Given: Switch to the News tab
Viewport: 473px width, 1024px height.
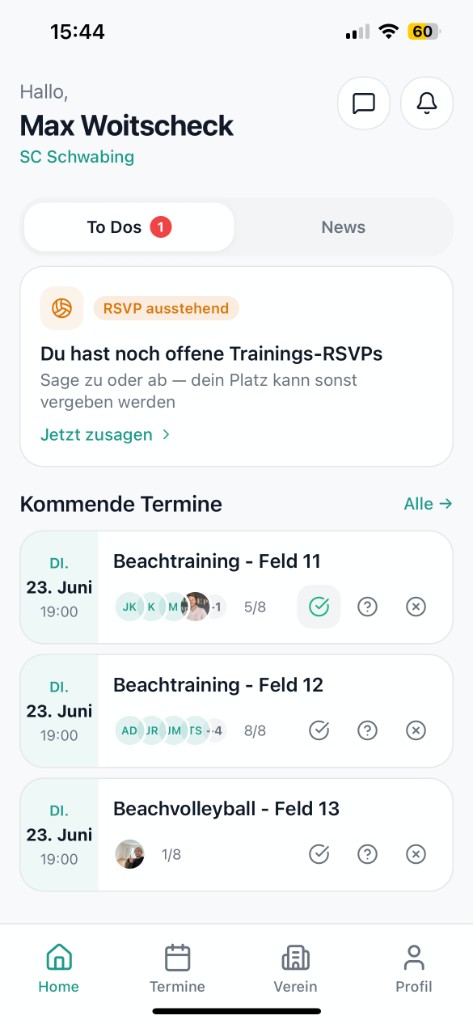Looking at the screenshot, I should 343,227.
